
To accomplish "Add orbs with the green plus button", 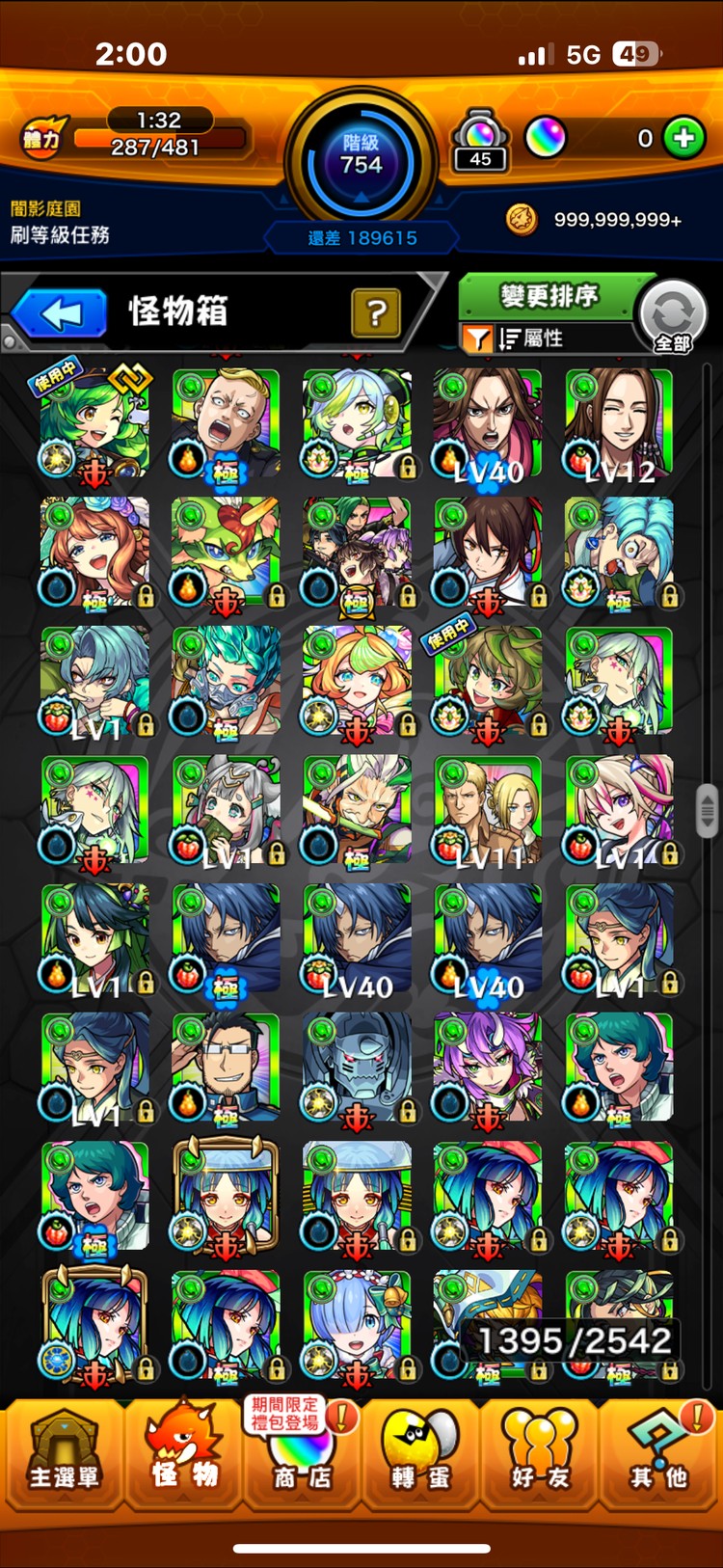I will coord(683,138).
